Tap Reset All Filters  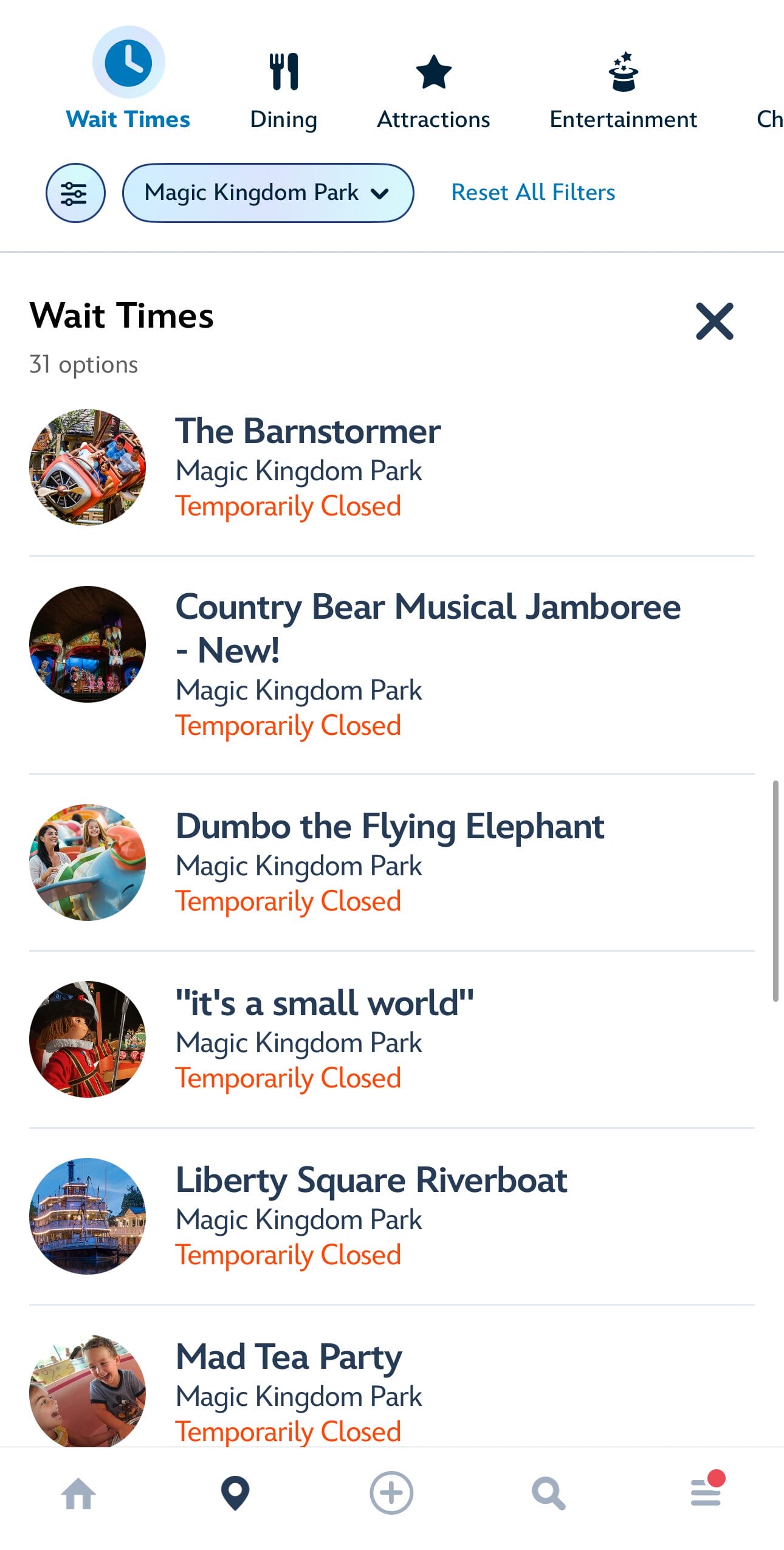pos(532,193)
